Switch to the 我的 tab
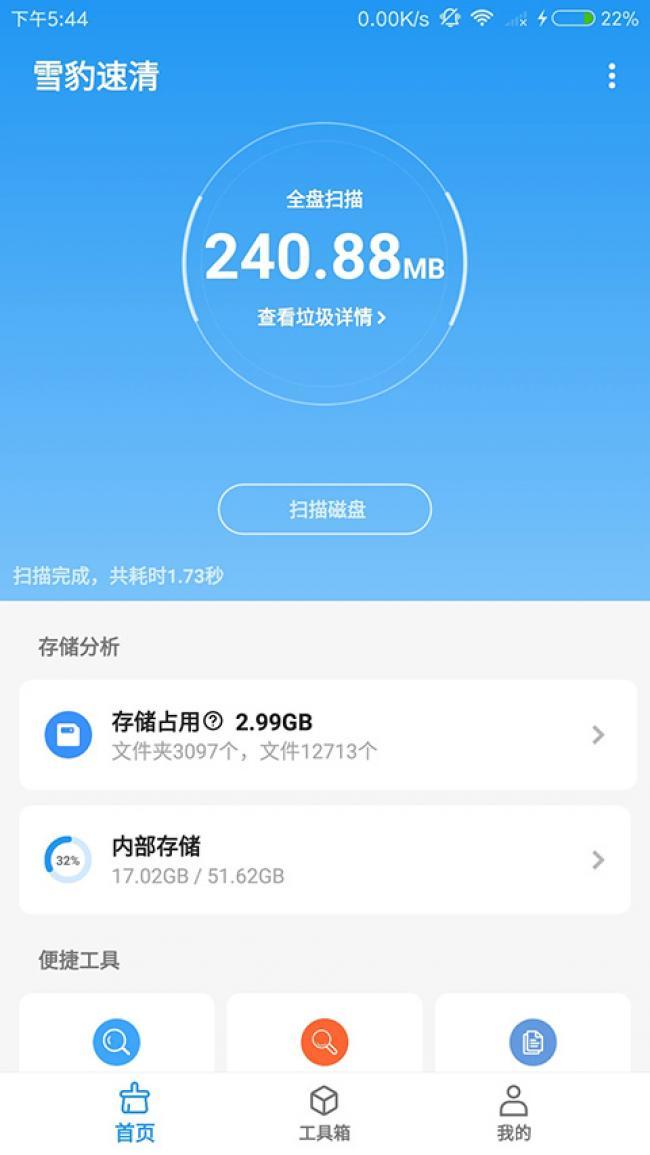The image size is (650, 1155). point(513,1114)
